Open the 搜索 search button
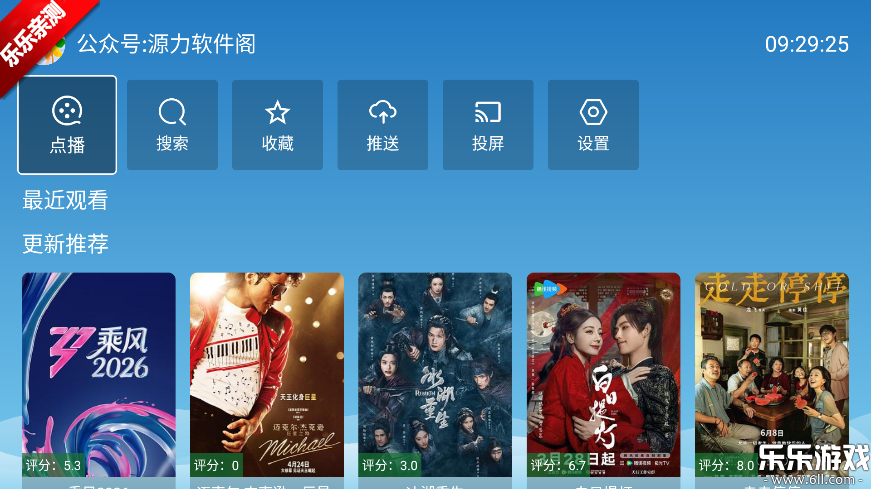Image resolution: width=871 pixels, height=489 pixels. pyautogui.click(x=172, y=125)
